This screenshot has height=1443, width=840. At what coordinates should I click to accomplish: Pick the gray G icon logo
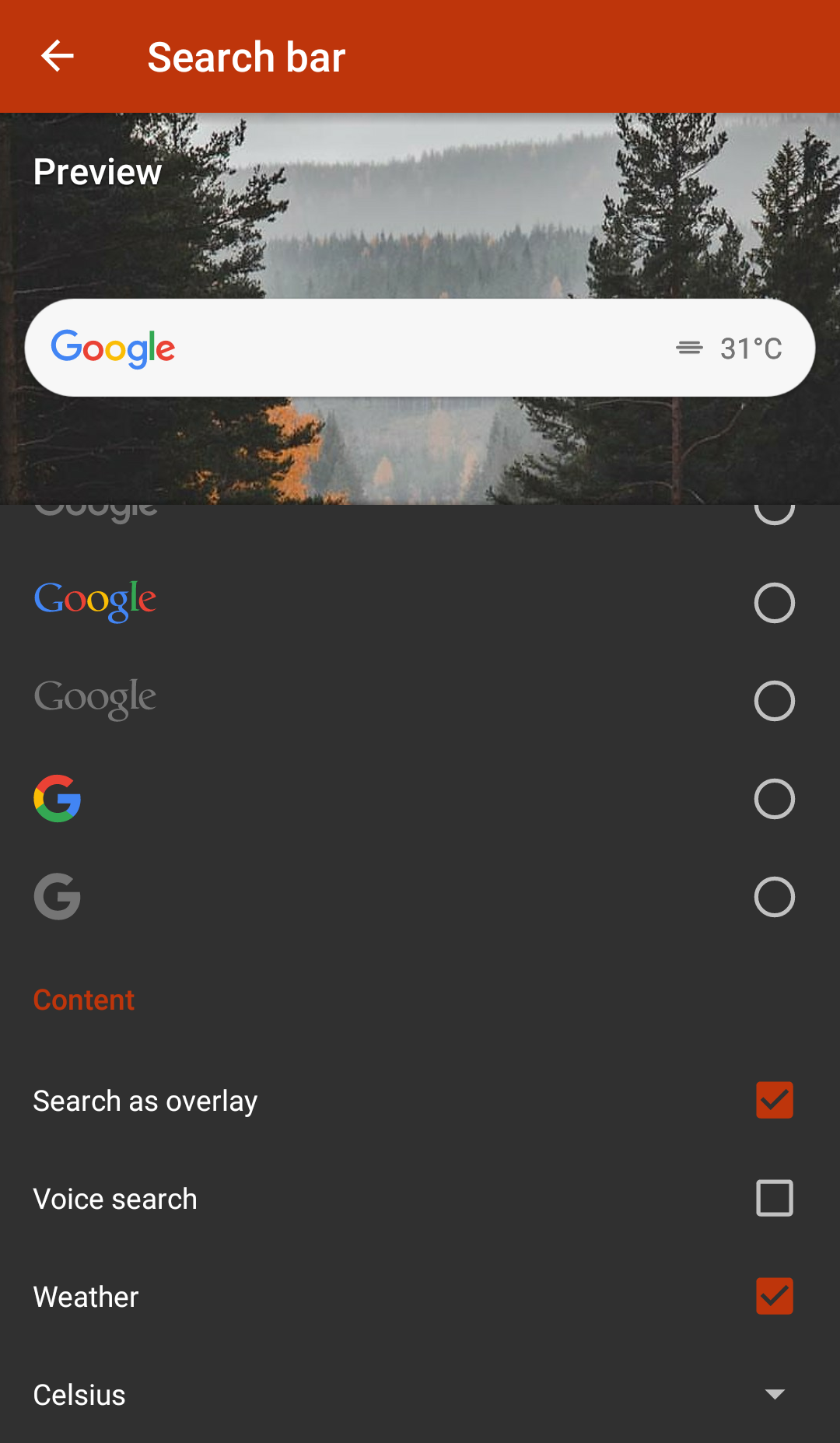774,897
